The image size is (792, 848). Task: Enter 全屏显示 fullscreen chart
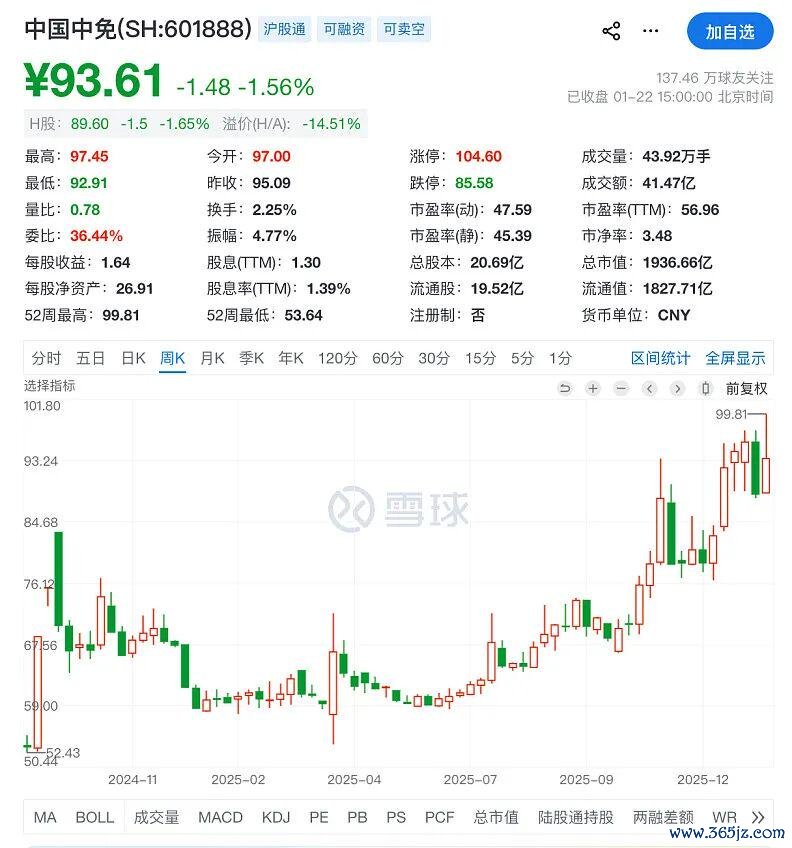735,358
